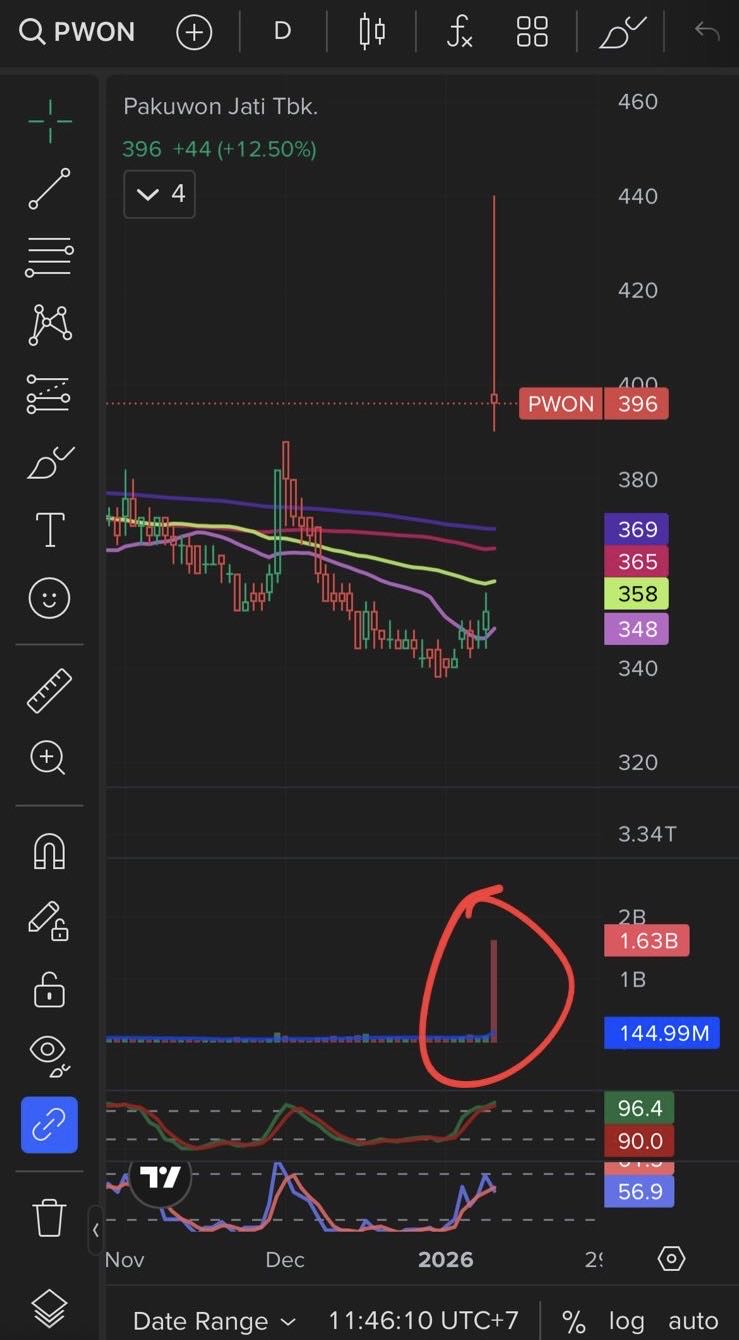The width and height of the screenshot is (739, 1340).
Task: Open the emoji sticker tool
Action: 49,599
